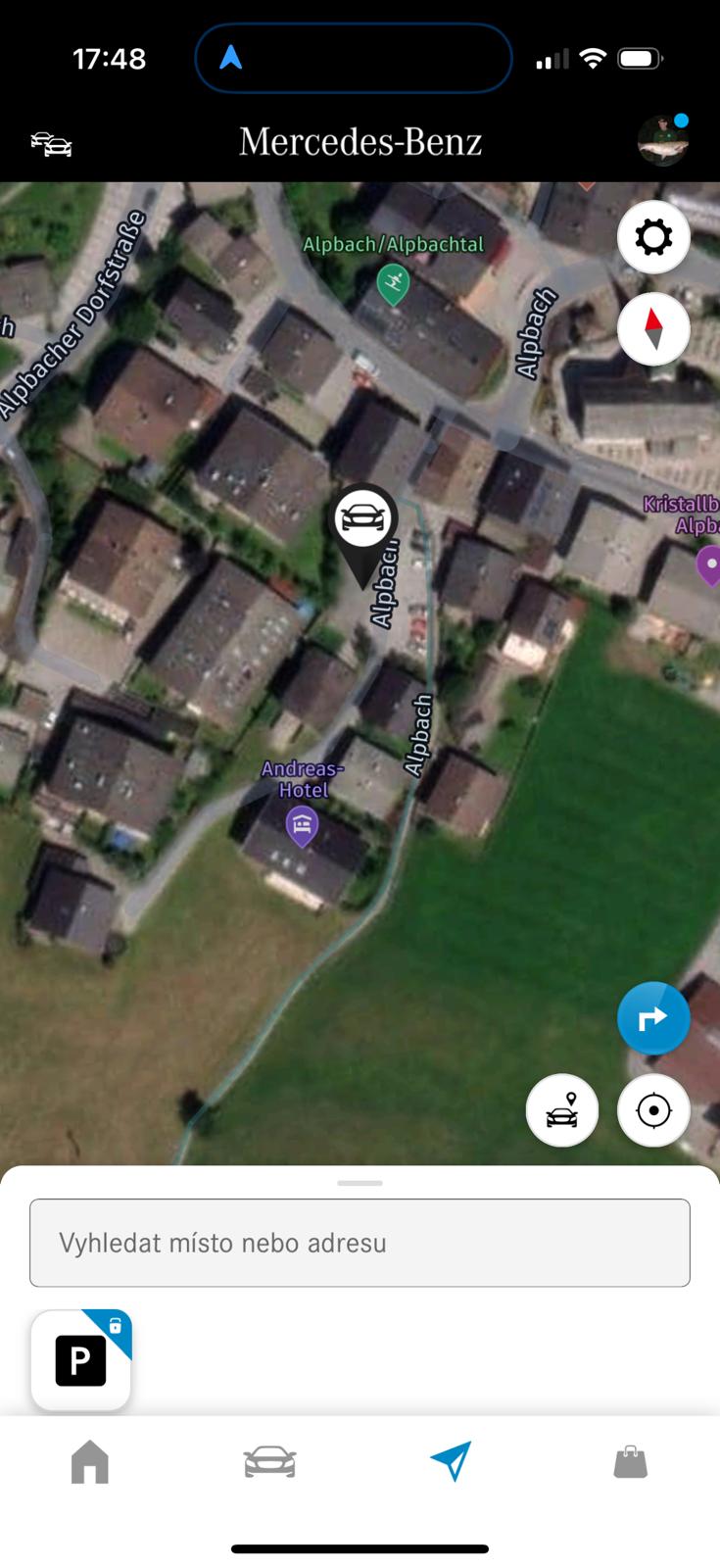Switch to the Home tab
Viewport: 720px width, 1568px height.
[x=90, y=1462]
